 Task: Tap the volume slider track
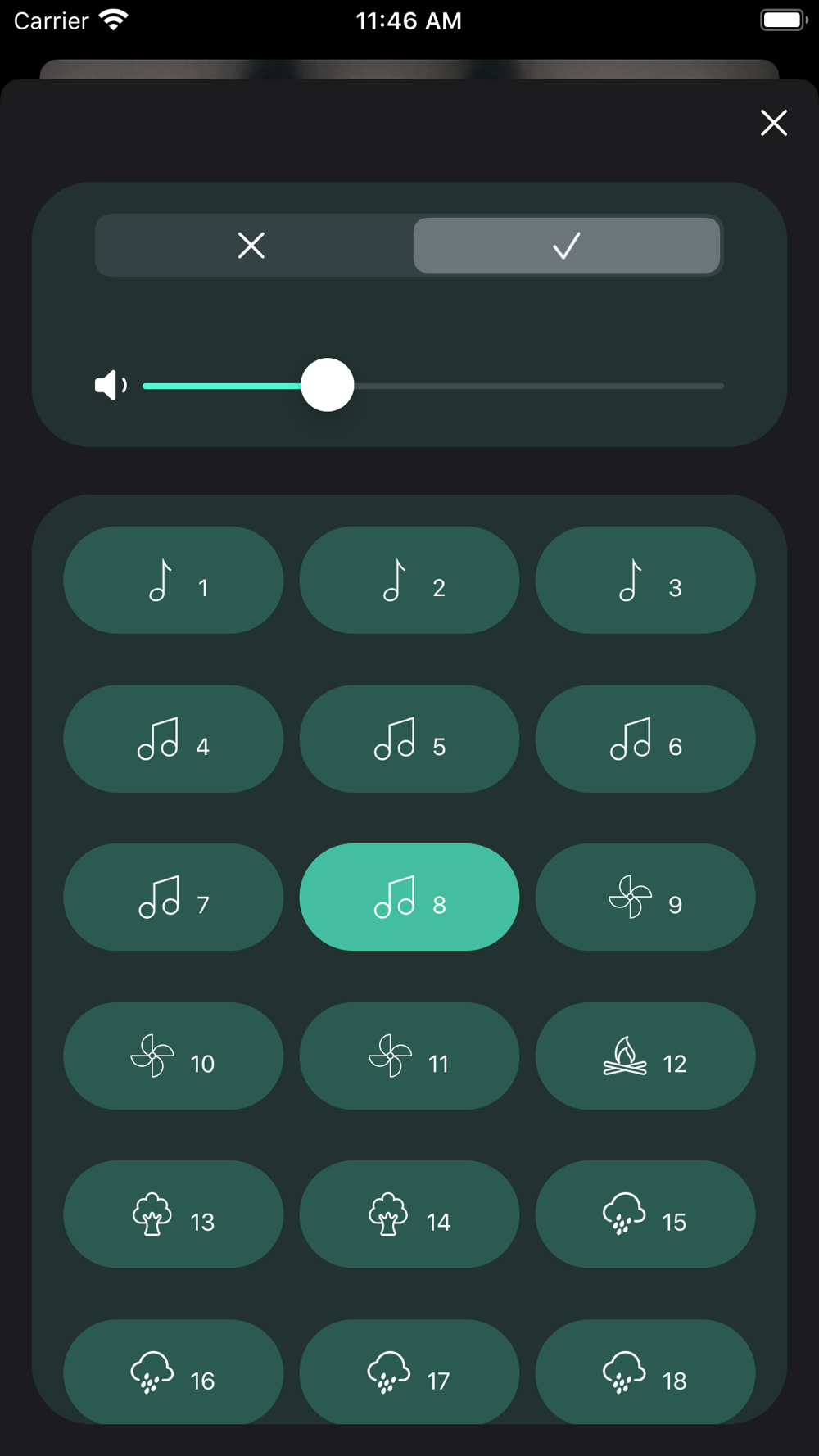(x=432, y=386)
